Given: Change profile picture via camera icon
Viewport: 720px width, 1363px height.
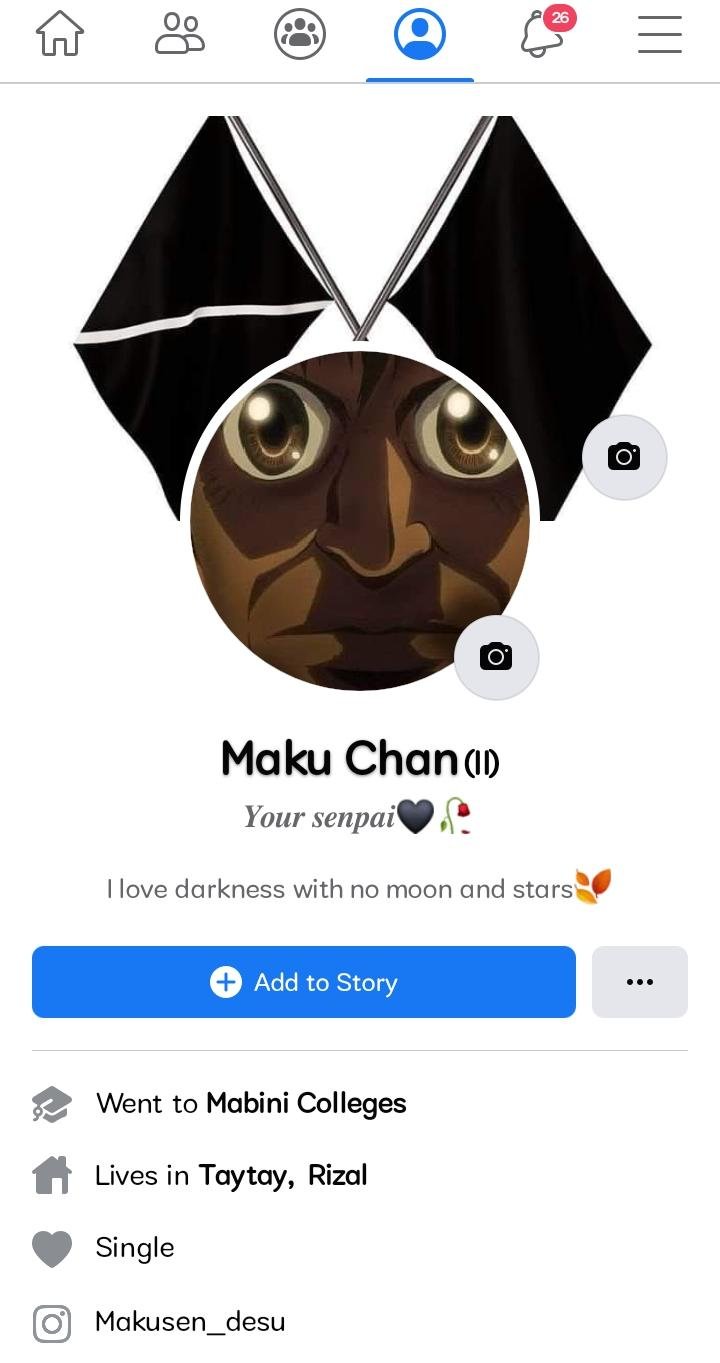Looking at the screenshot, I should click(x=496, y=657).
